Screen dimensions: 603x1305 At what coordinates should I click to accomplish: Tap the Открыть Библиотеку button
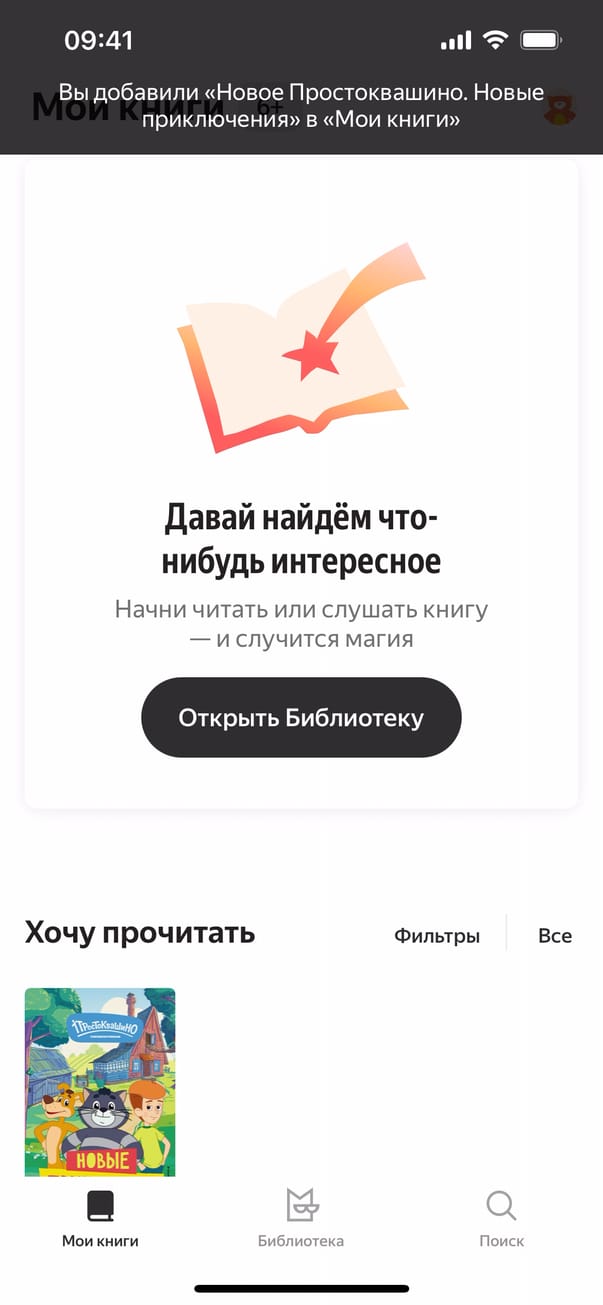[x=301, y=717]
